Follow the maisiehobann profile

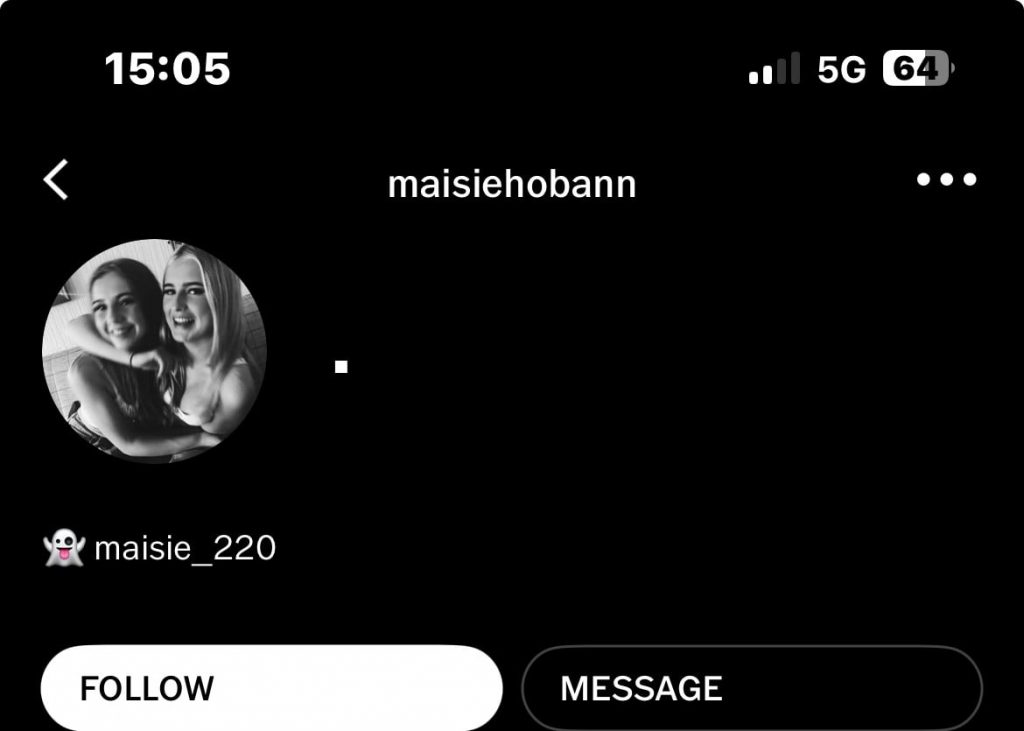pos(271,688)
